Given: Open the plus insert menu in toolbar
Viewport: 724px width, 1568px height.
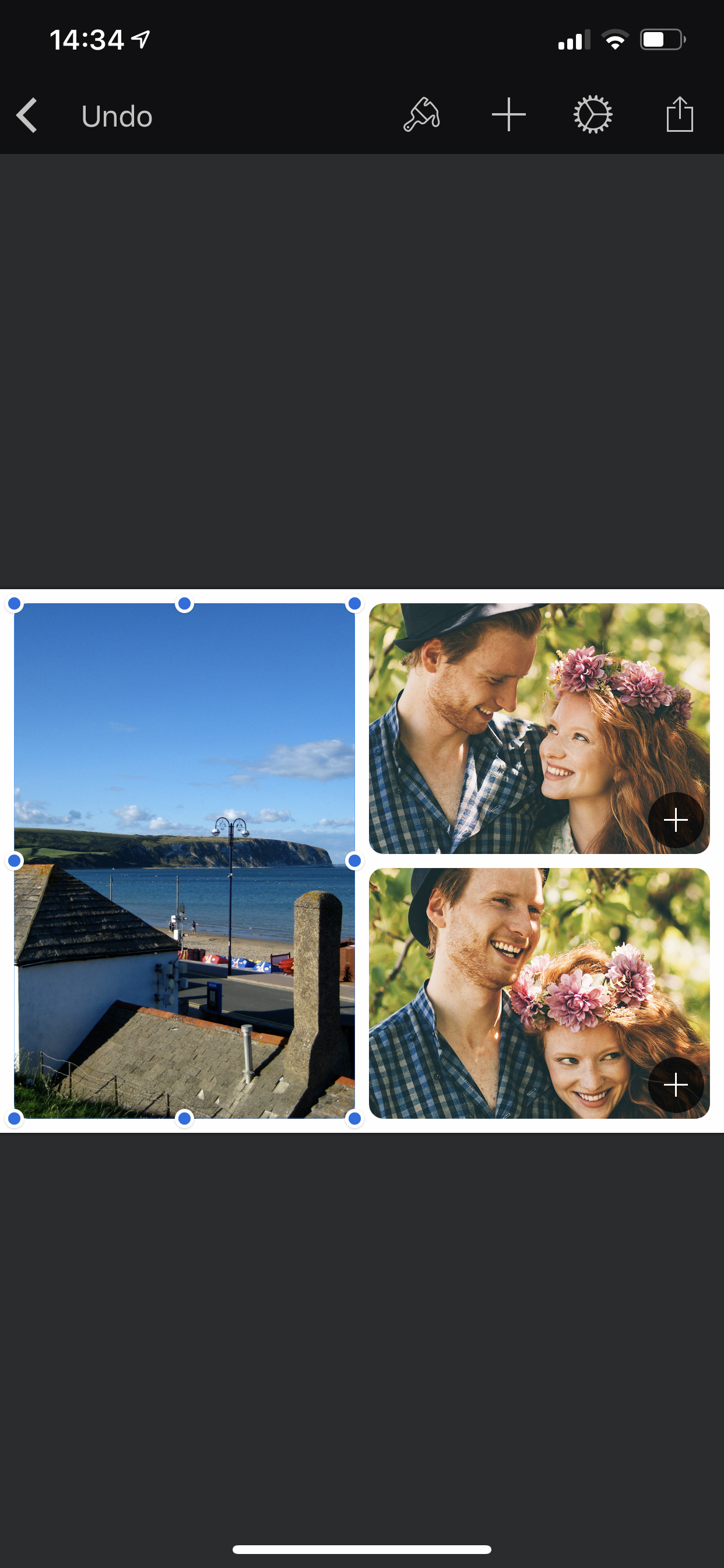Looking at the screenshot, I should coord(509,115).
